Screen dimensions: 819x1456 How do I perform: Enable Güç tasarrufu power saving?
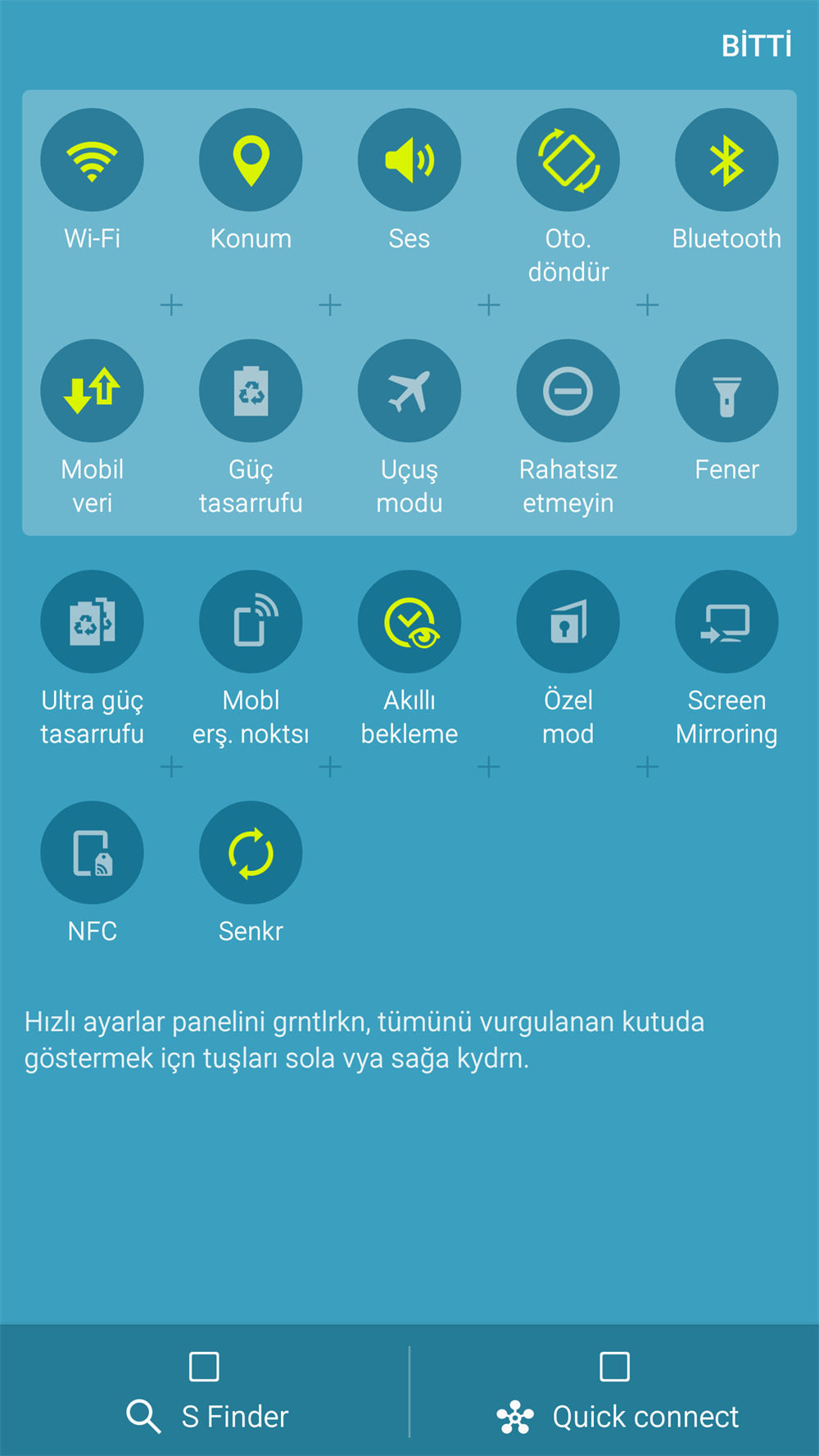(x=251, y=391)
